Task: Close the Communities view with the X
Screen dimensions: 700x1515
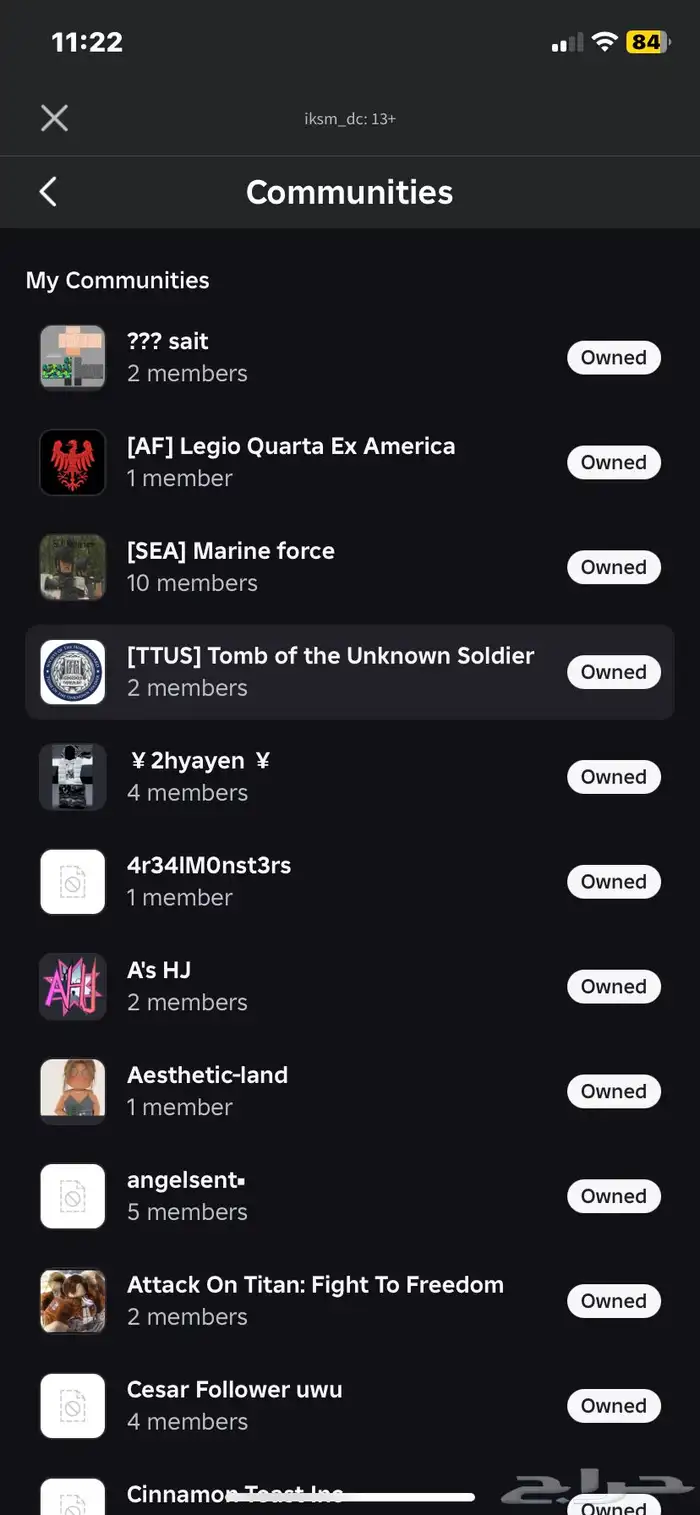Action: [x=54, y=118]
